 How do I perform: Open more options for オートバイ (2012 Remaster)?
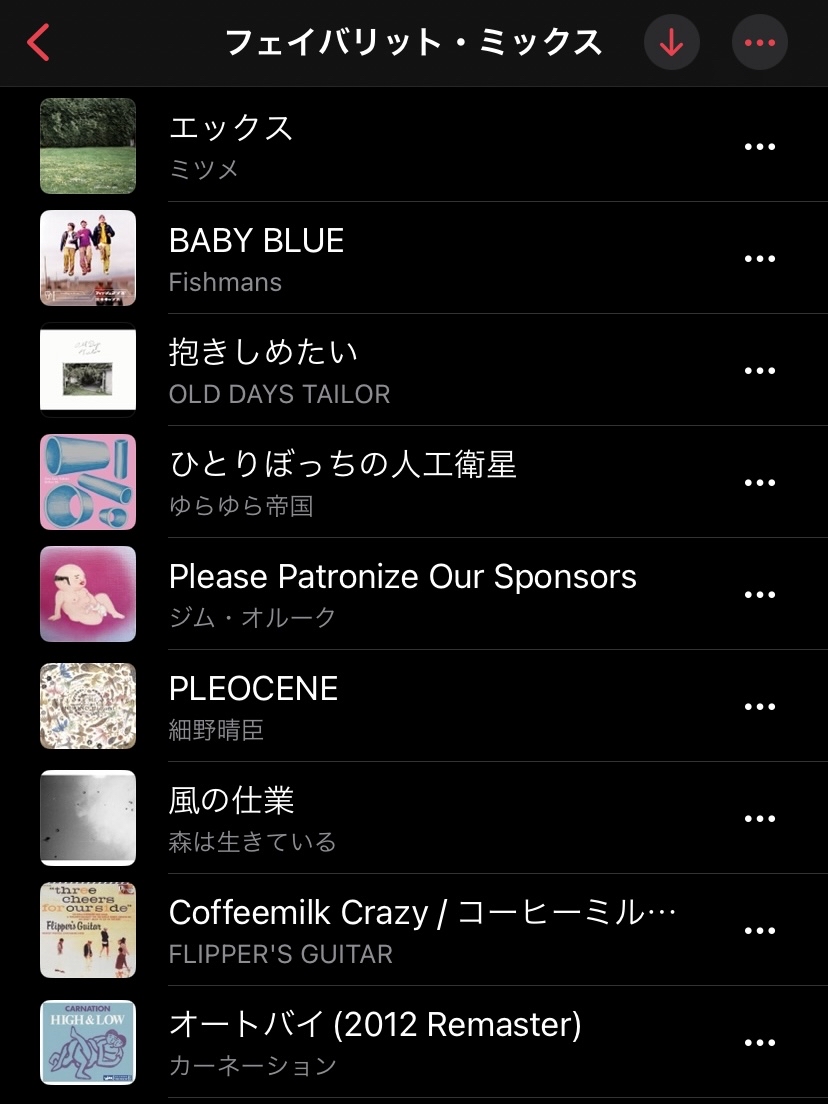click(x=760, y=1043)
